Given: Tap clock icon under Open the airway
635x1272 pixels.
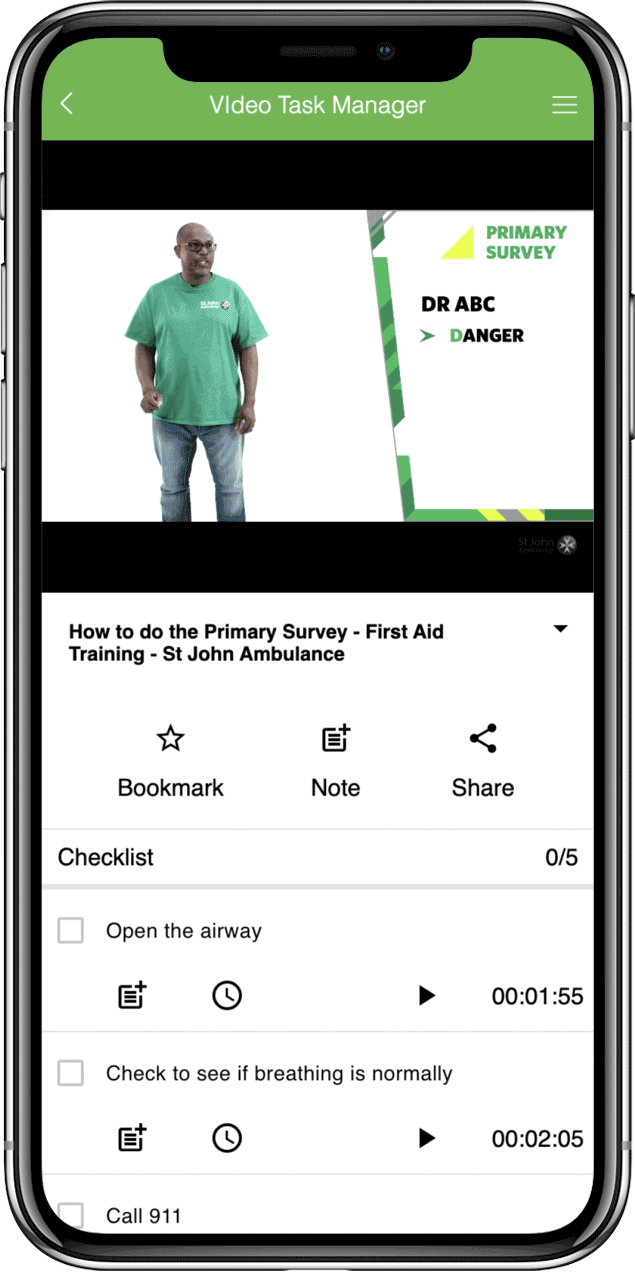Looking at the screenshot, I should coord(227,995).
